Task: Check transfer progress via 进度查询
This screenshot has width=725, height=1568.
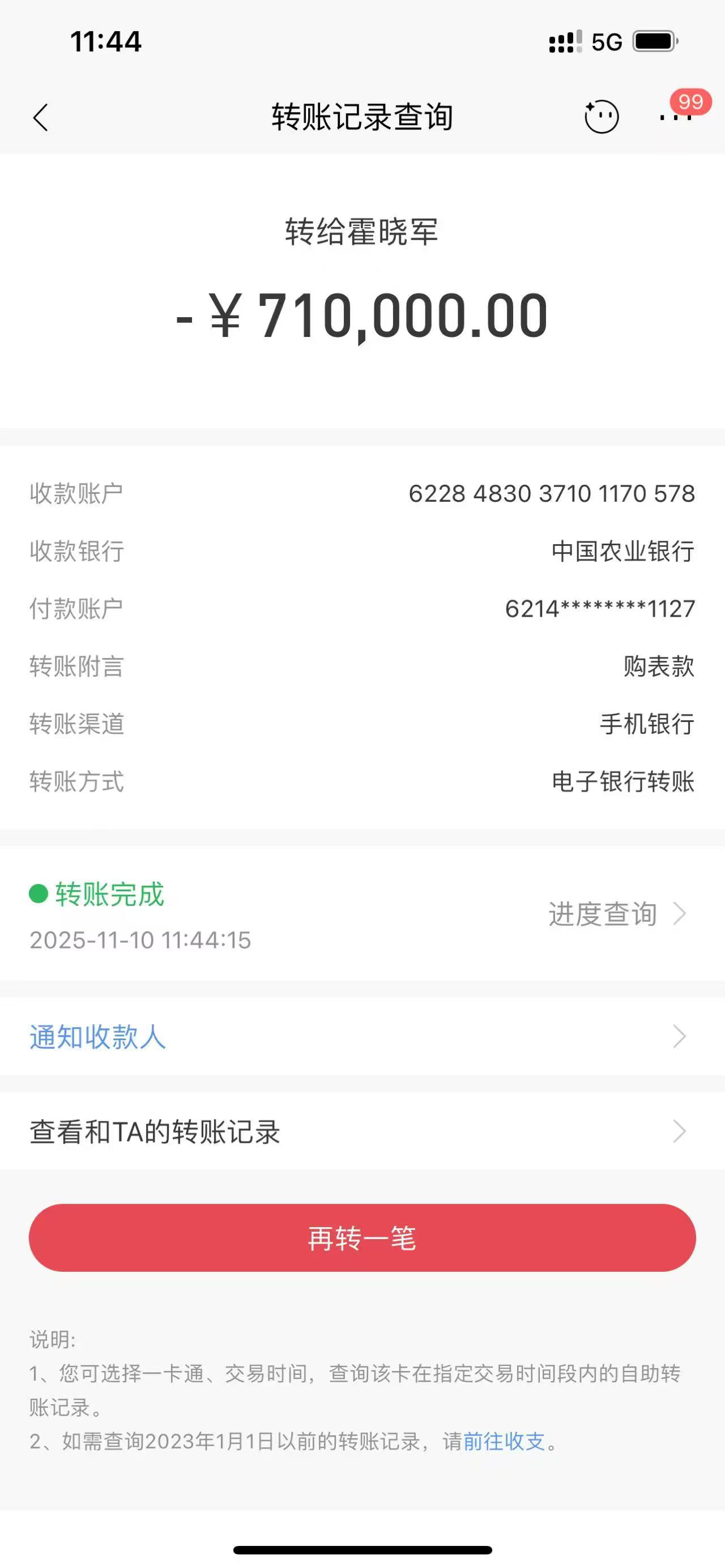Action: [x=616, y=913]
